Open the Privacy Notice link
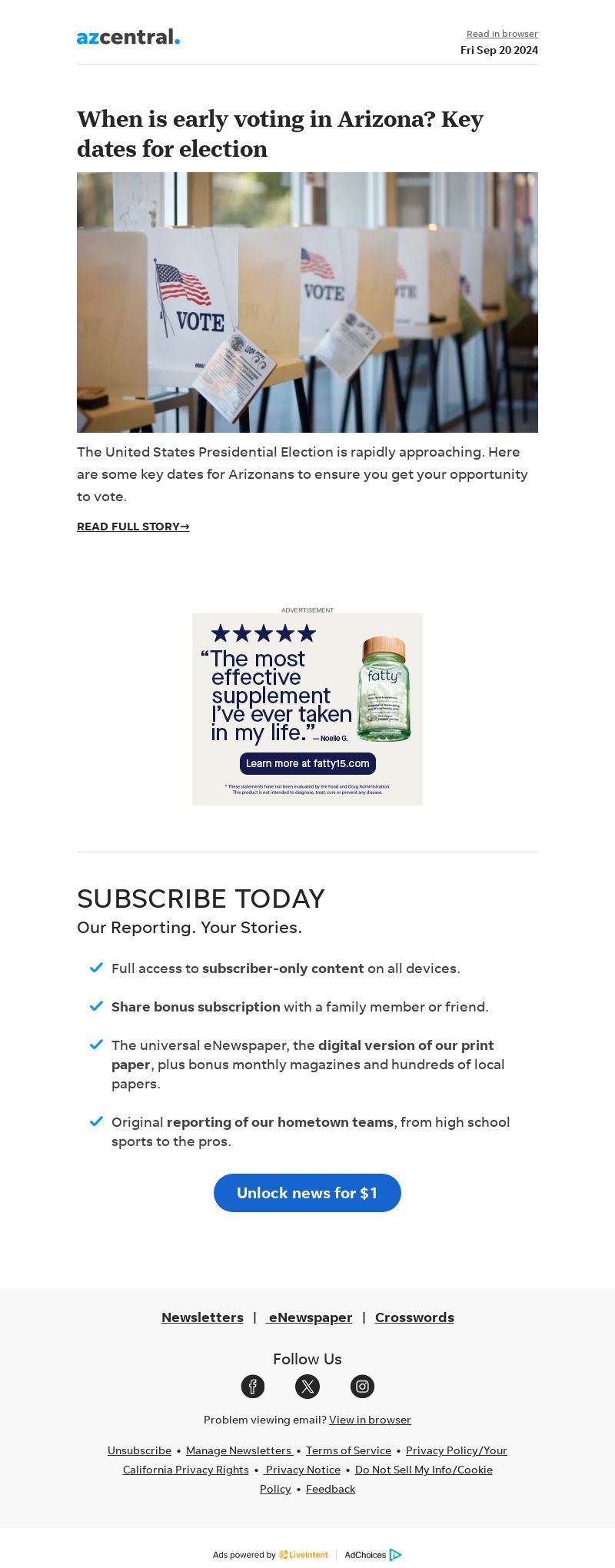 click(303, 1470)
